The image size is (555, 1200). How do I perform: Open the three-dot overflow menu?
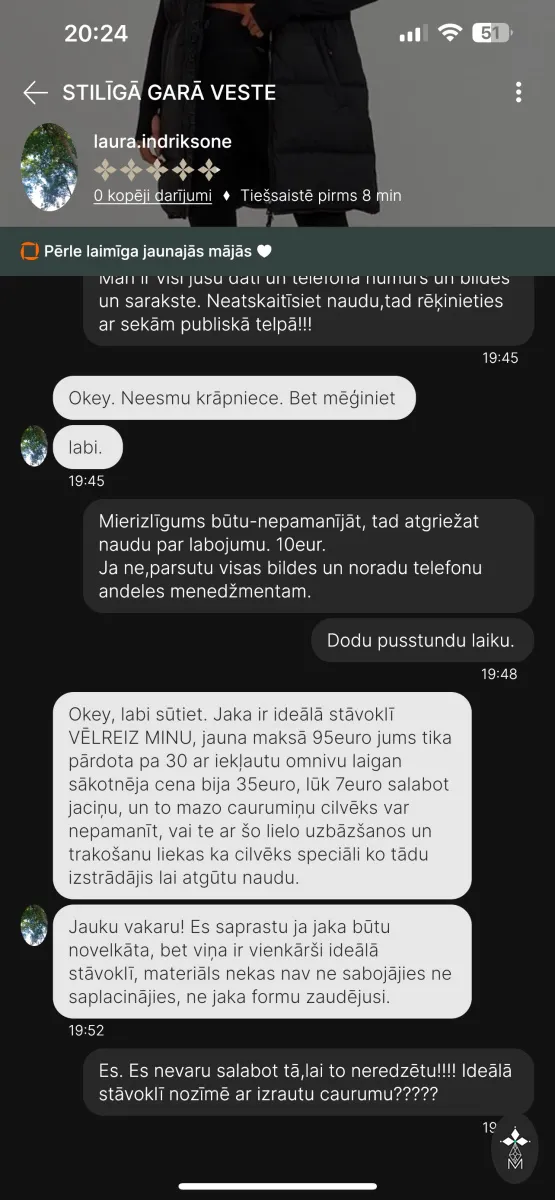tap(518, 93)
